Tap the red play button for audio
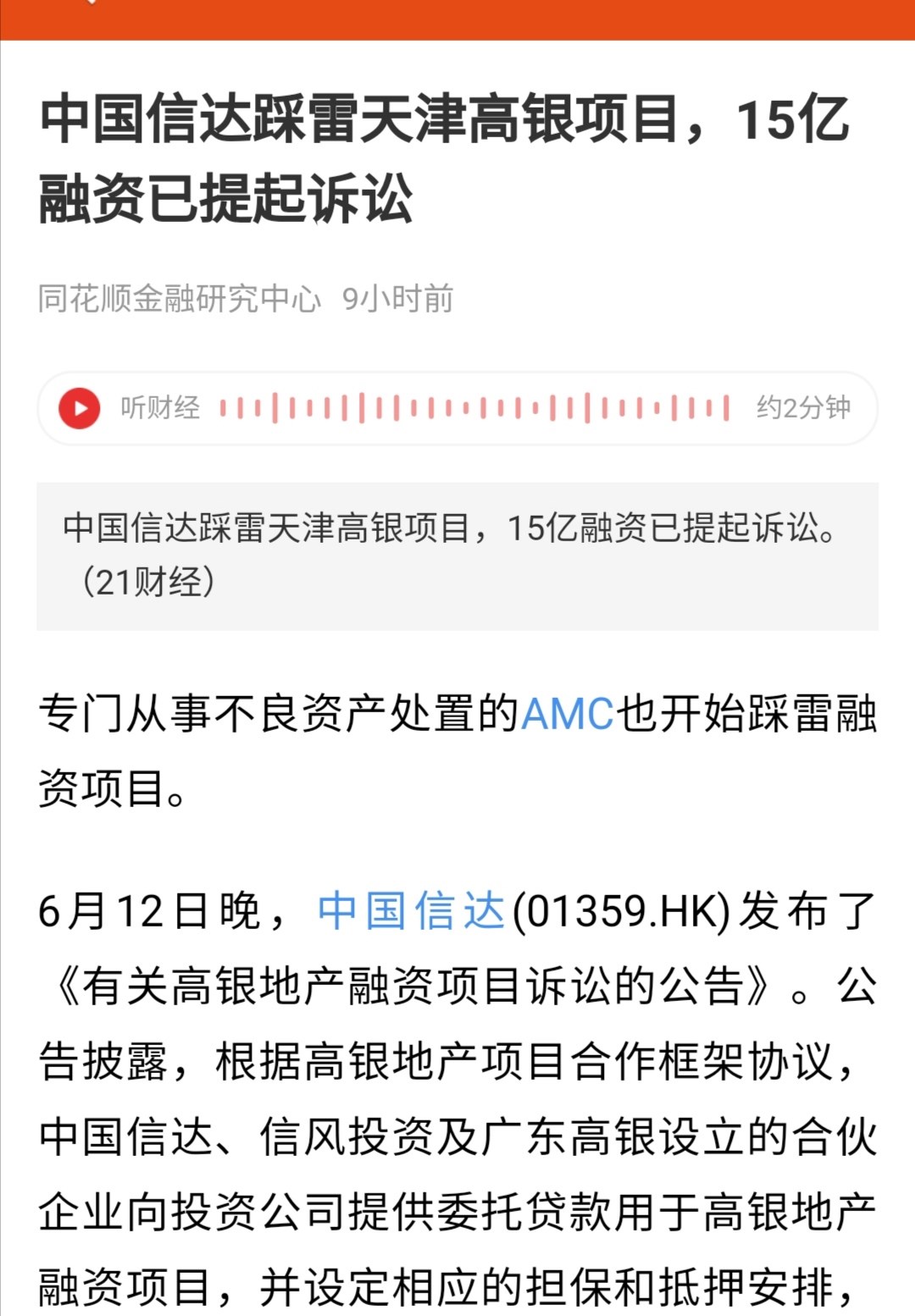The height and width of the screenshot is (1316, 915). [x=79, y=407]
